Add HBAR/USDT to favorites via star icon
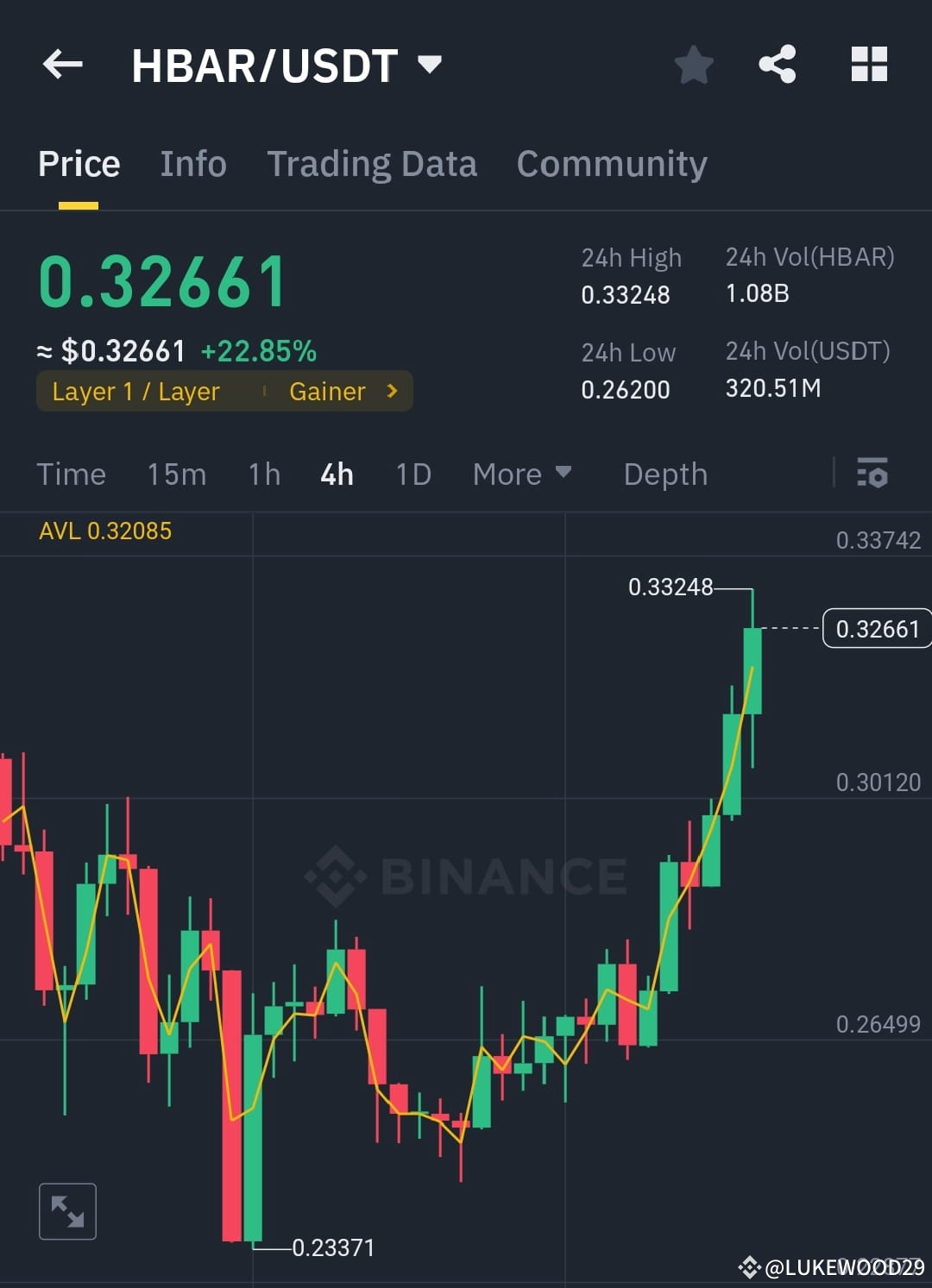Viewport: 932px width, 1288px height. [x=694, y=65]
